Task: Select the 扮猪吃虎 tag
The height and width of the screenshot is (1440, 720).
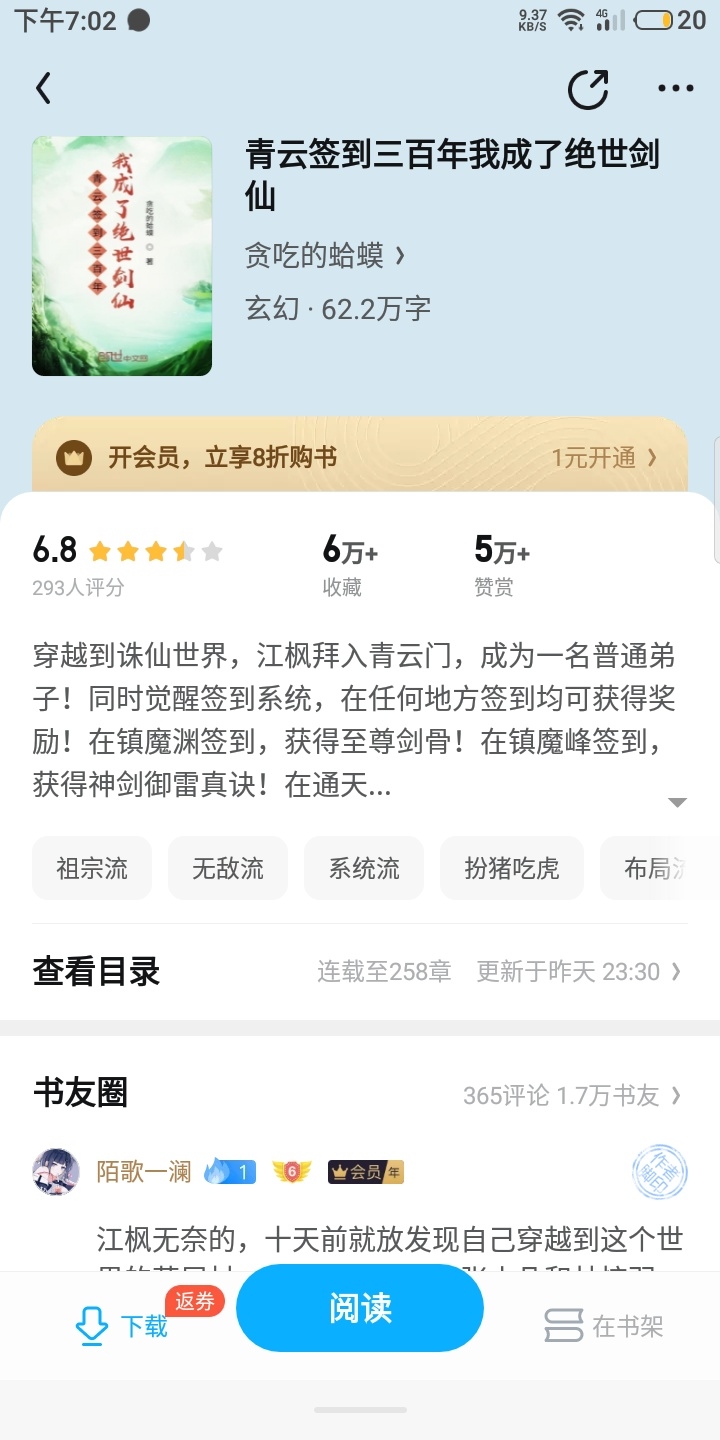Action: [512, 868]
